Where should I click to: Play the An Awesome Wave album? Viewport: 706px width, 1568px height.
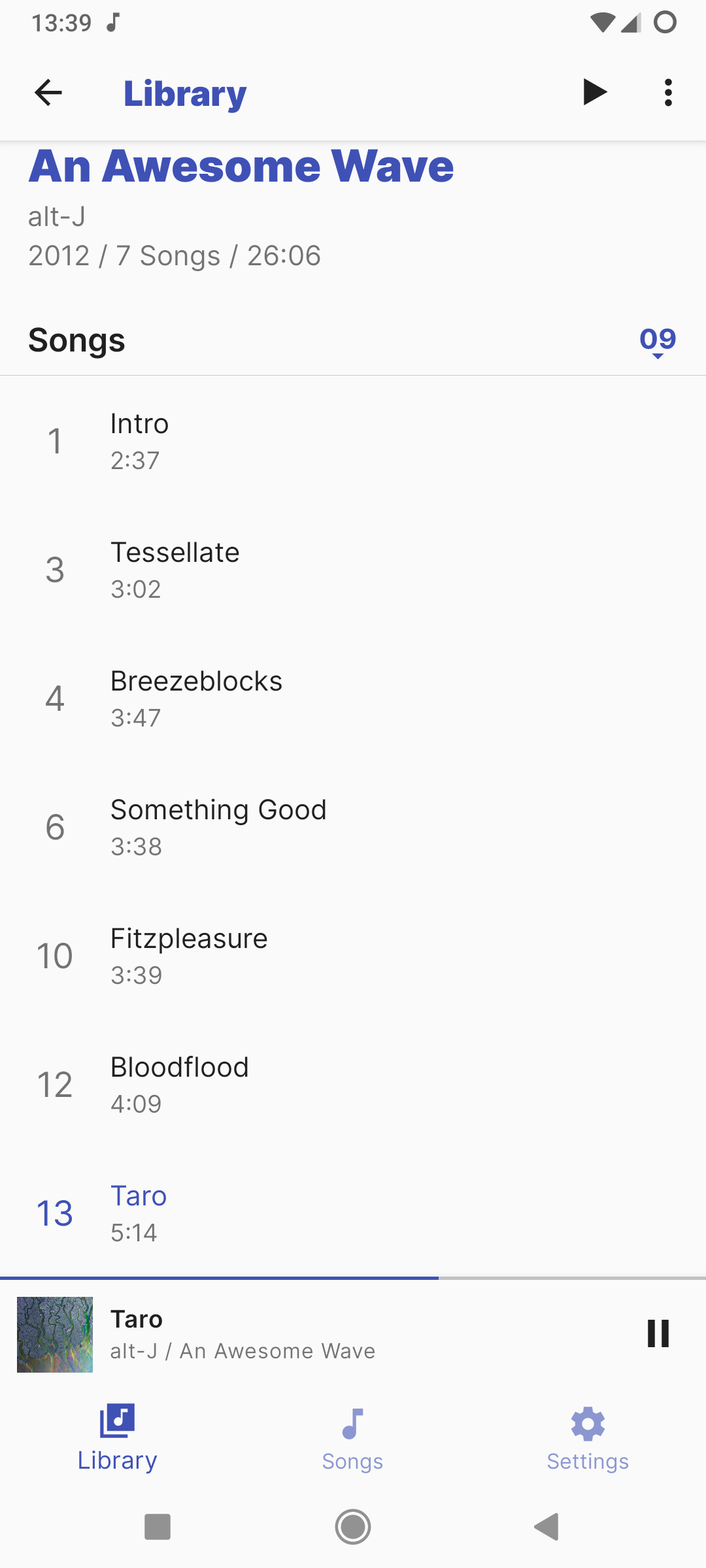(595, 92)
